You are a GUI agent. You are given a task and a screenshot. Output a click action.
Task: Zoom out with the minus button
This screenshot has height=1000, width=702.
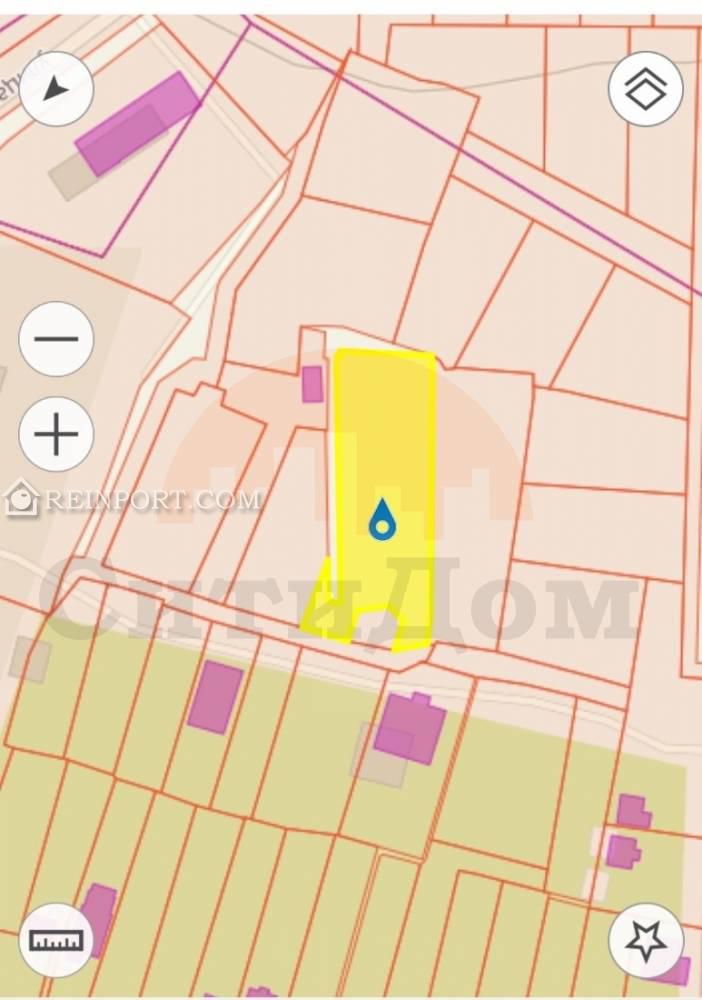57,339
